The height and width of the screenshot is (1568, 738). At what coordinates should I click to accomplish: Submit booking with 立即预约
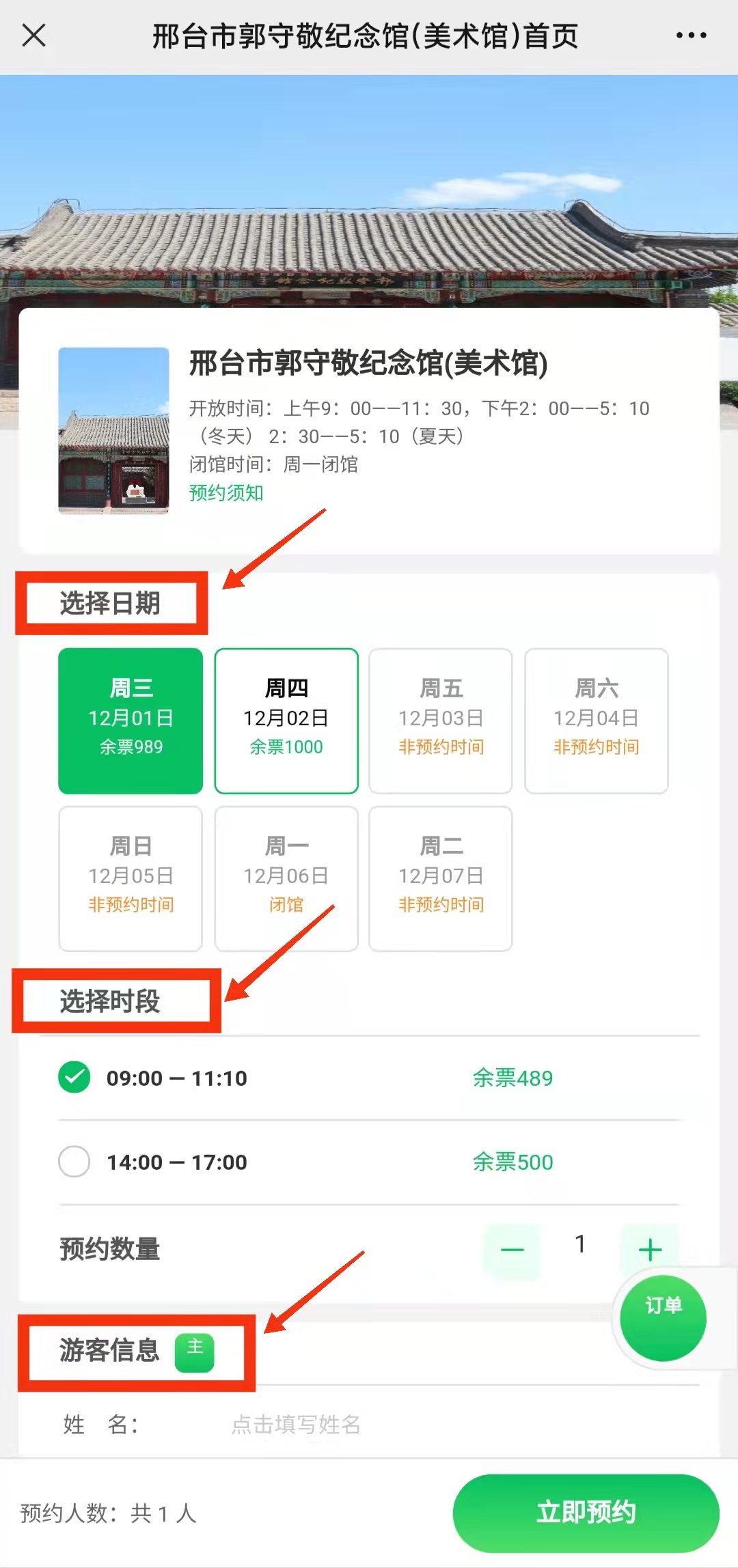click(586, 1513)
